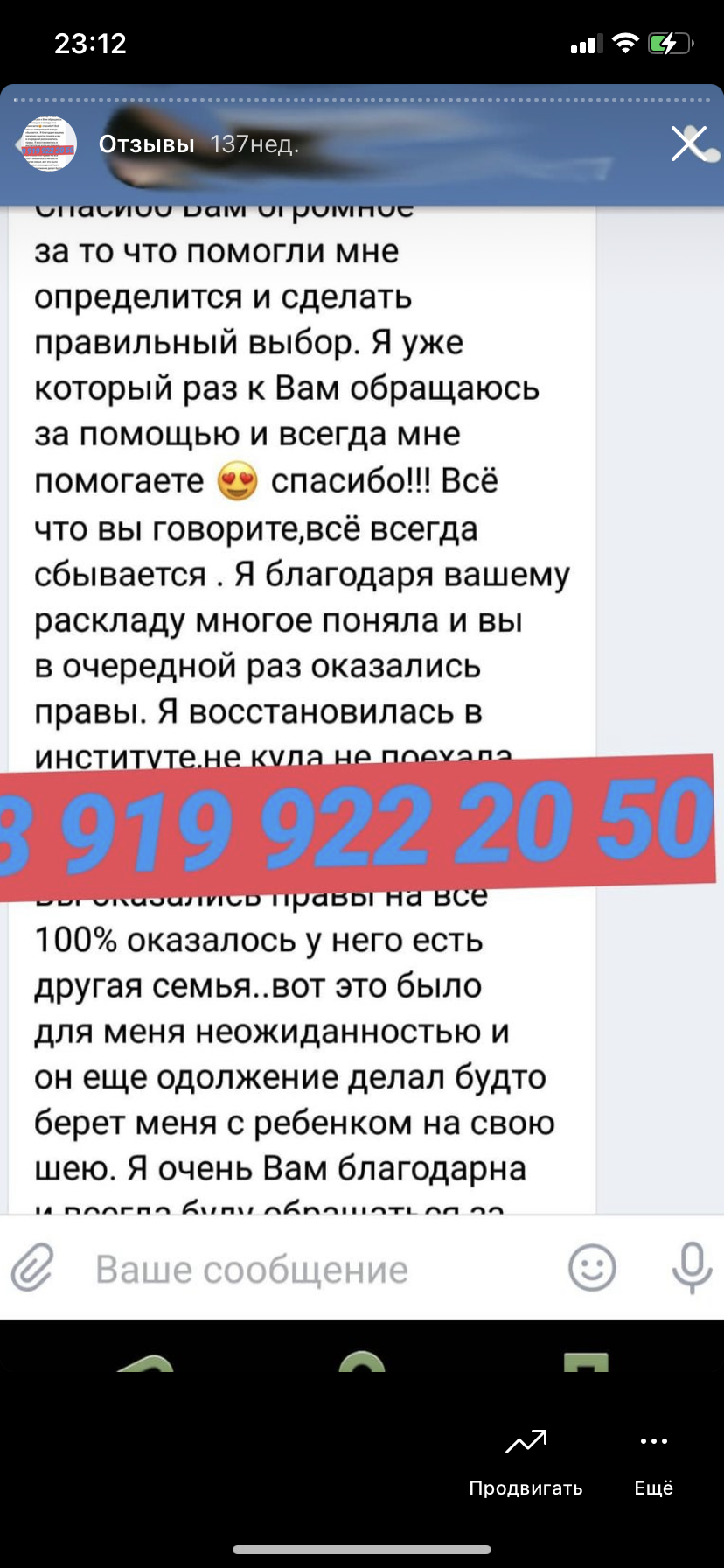Open the Ещё more options menu

point(654,1463)
